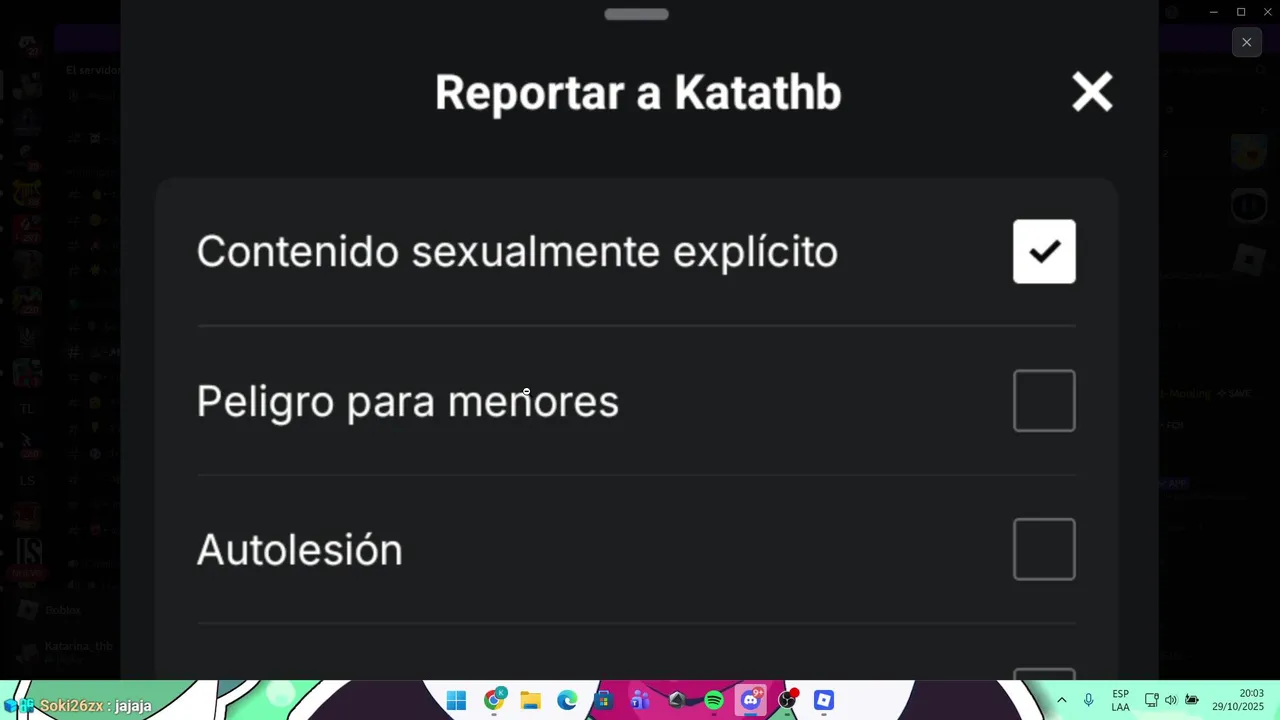Viewport: 1280px width, 720px height.
Task: Open the Windows Start menu
Action: [x=456, y=700]
